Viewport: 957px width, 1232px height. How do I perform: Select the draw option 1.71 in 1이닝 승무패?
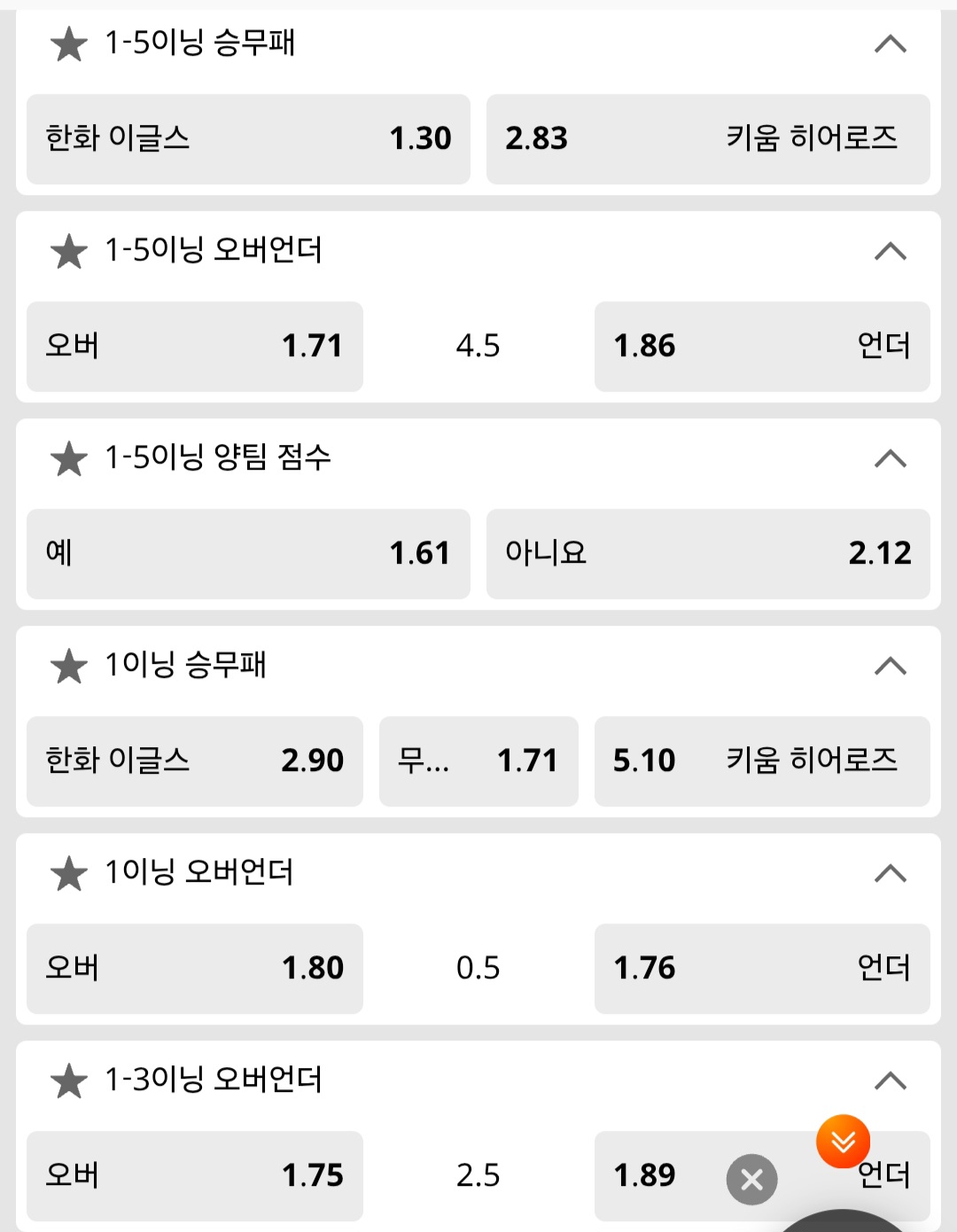point(478,761)
